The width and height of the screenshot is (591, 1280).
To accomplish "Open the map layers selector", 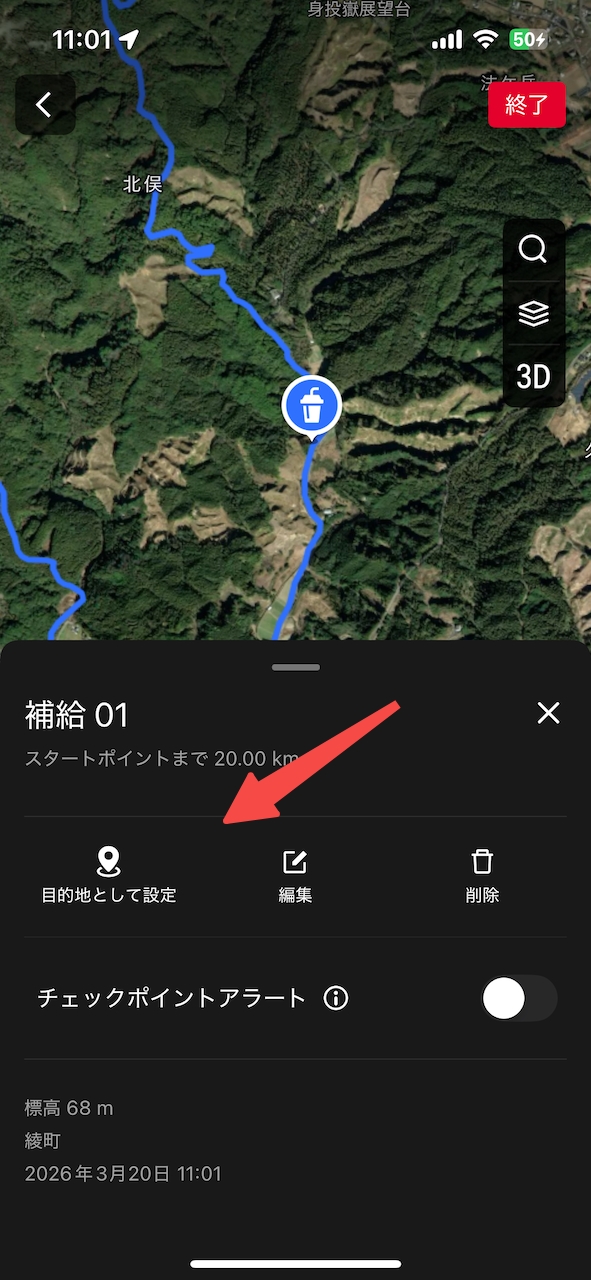I will 533,313.
